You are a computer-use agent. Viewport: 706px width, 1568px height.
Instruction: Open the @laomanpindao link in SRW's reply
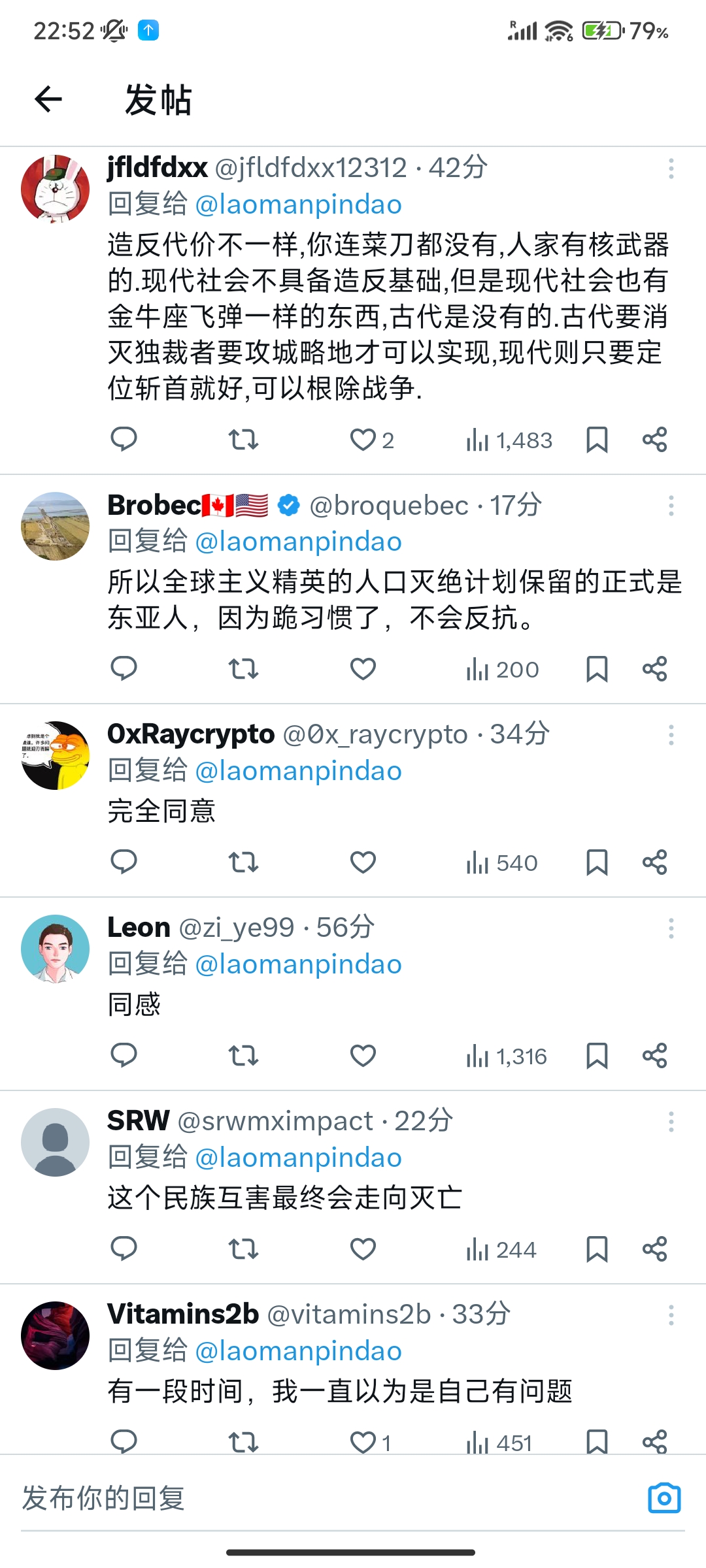(x=299, y=1157)
